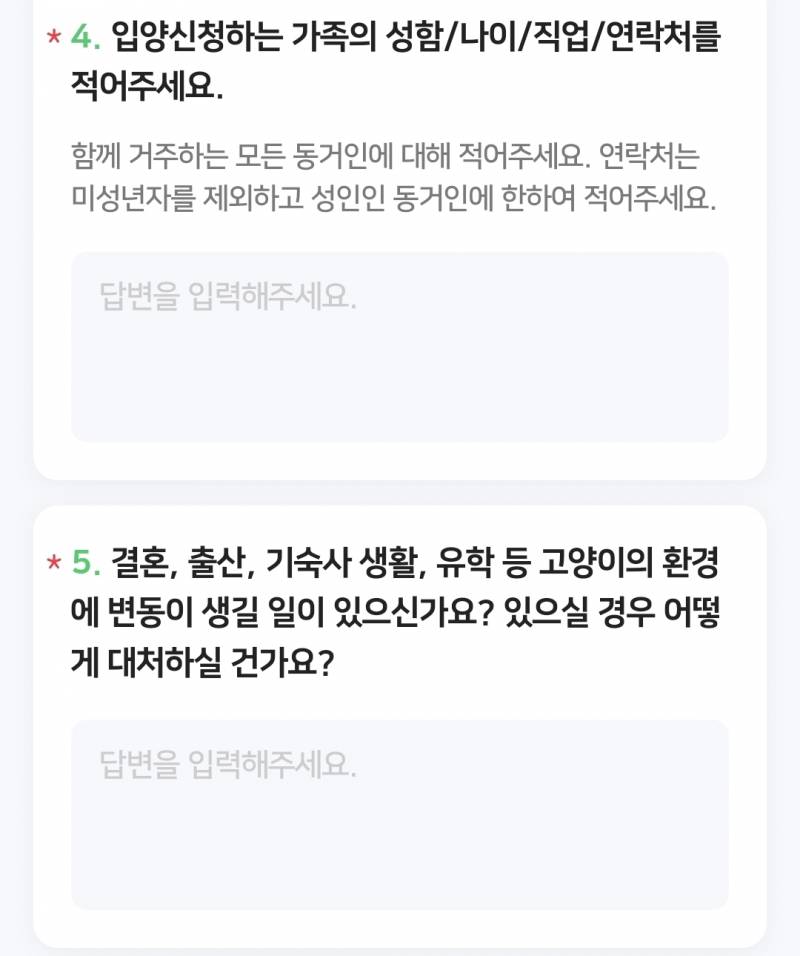
Task: Click the question 4 heading about family members
Action: 400,55
